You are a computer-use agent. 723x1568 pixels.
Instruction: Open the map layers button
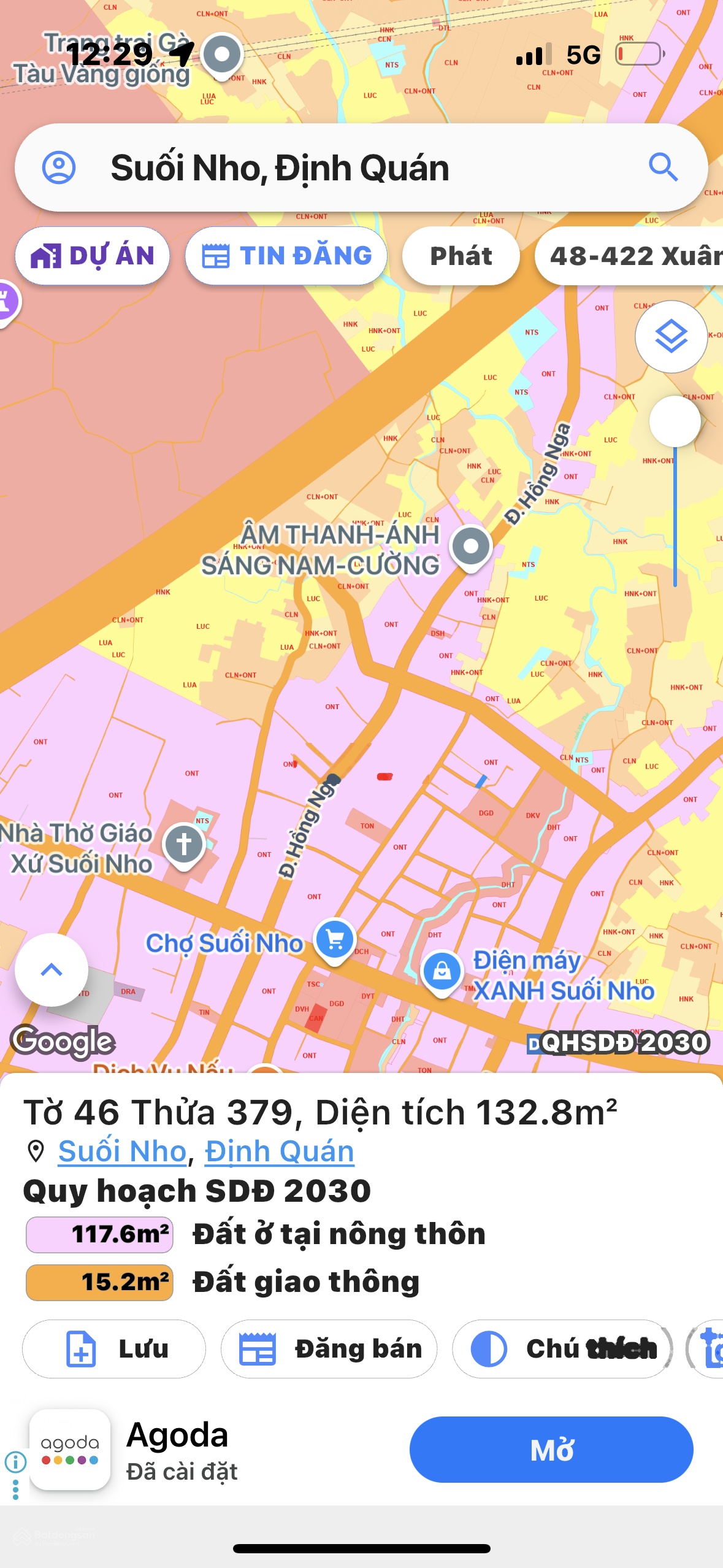(x=671, y=336)
